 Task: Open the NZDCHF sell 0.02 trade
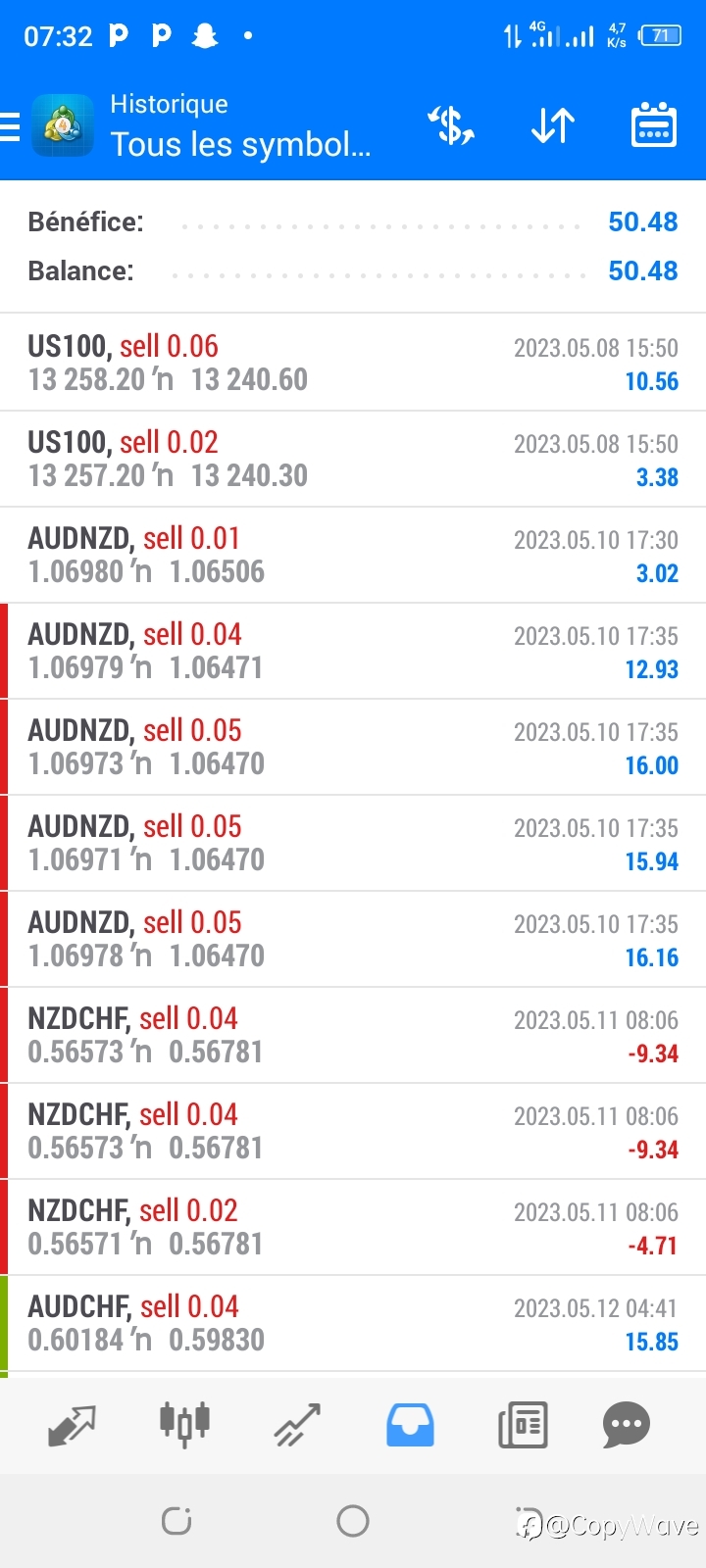[353, 1227]
